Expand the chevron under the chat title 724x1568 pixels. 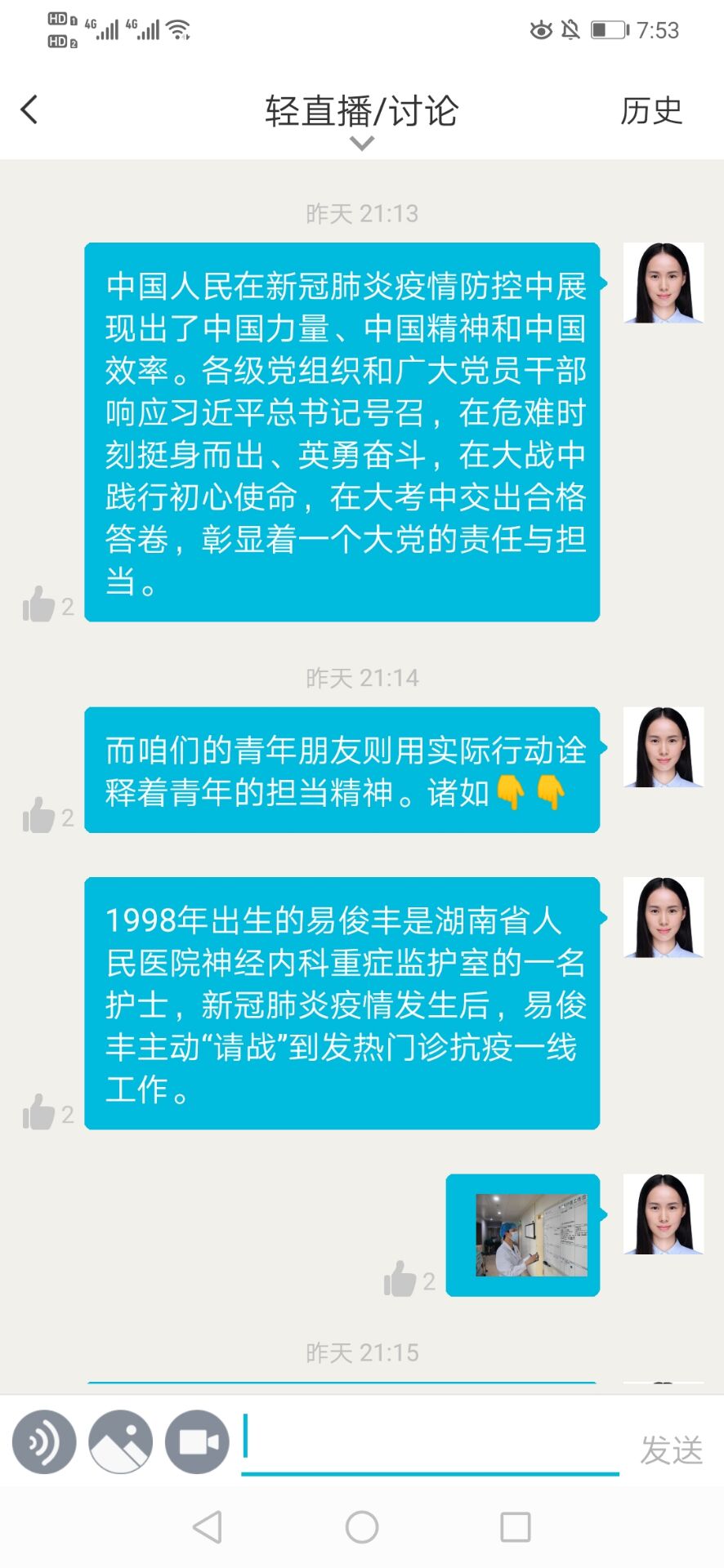[360, 143]
